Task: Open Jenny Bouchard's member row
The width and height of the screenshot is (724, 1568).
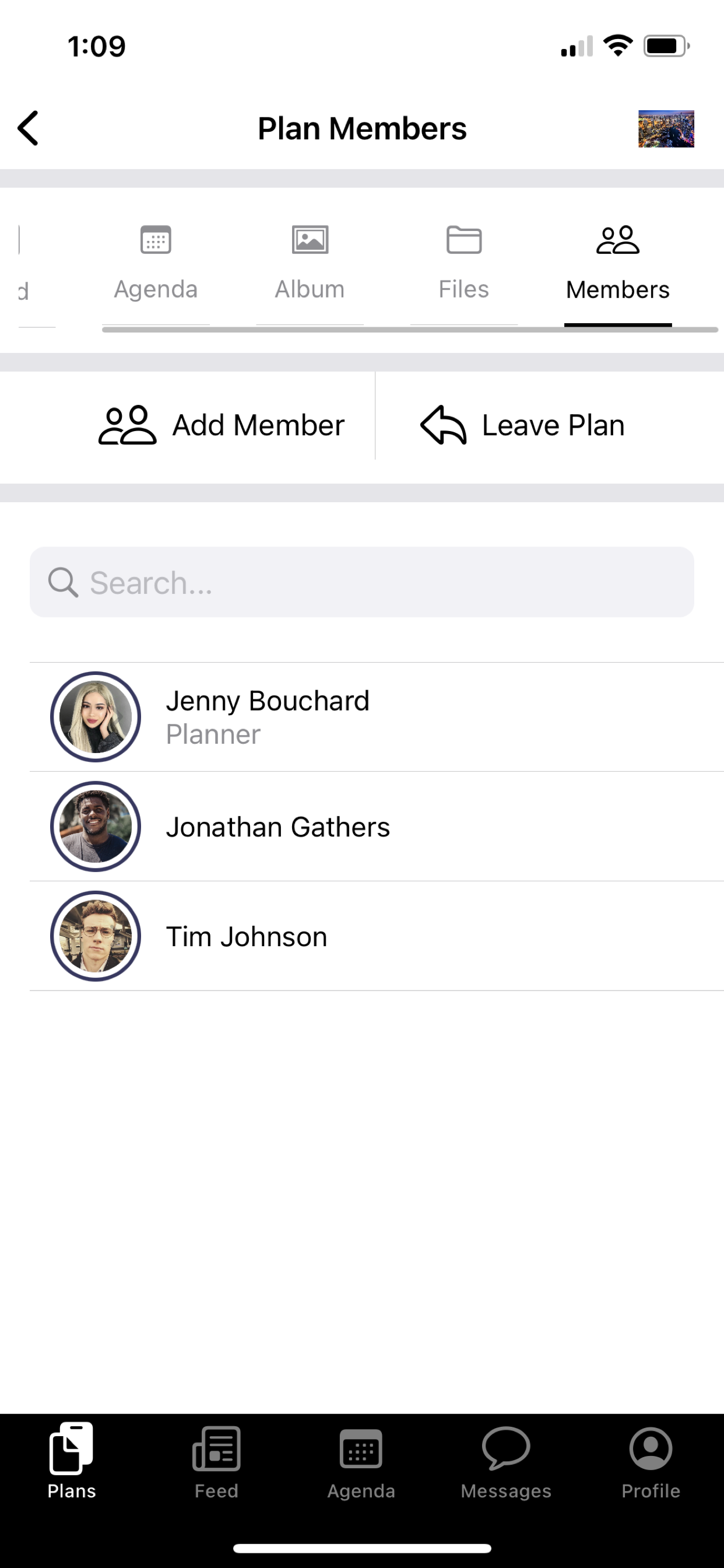Action: coord(377,717)
